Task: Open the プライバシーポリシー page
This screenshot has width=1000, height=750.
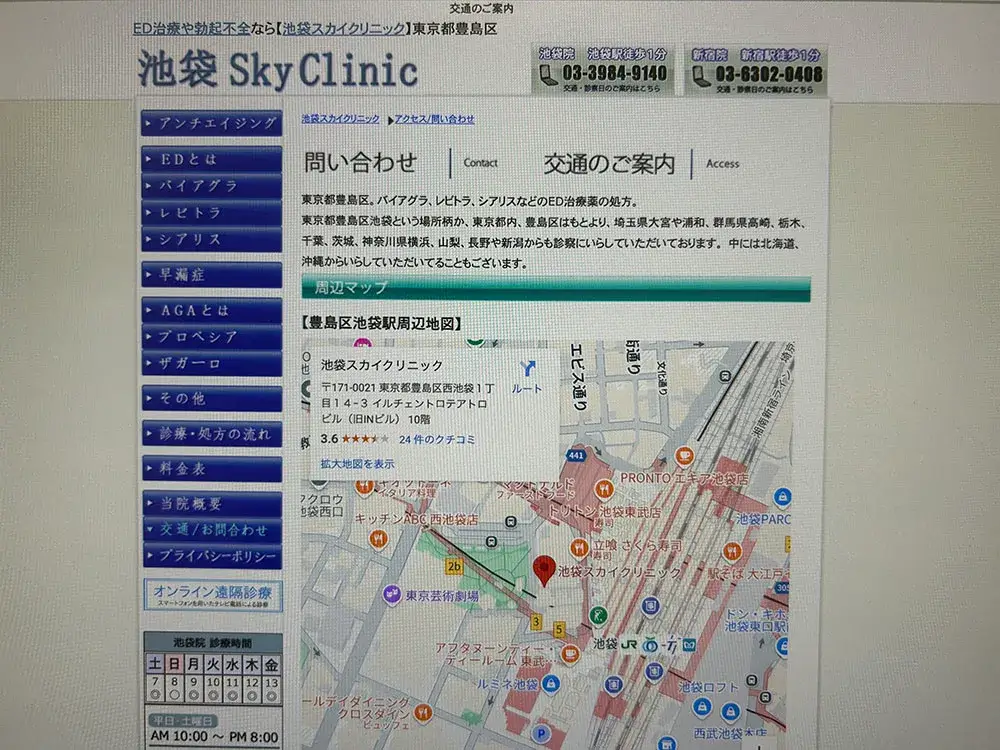Action: (x=211, y=556)
